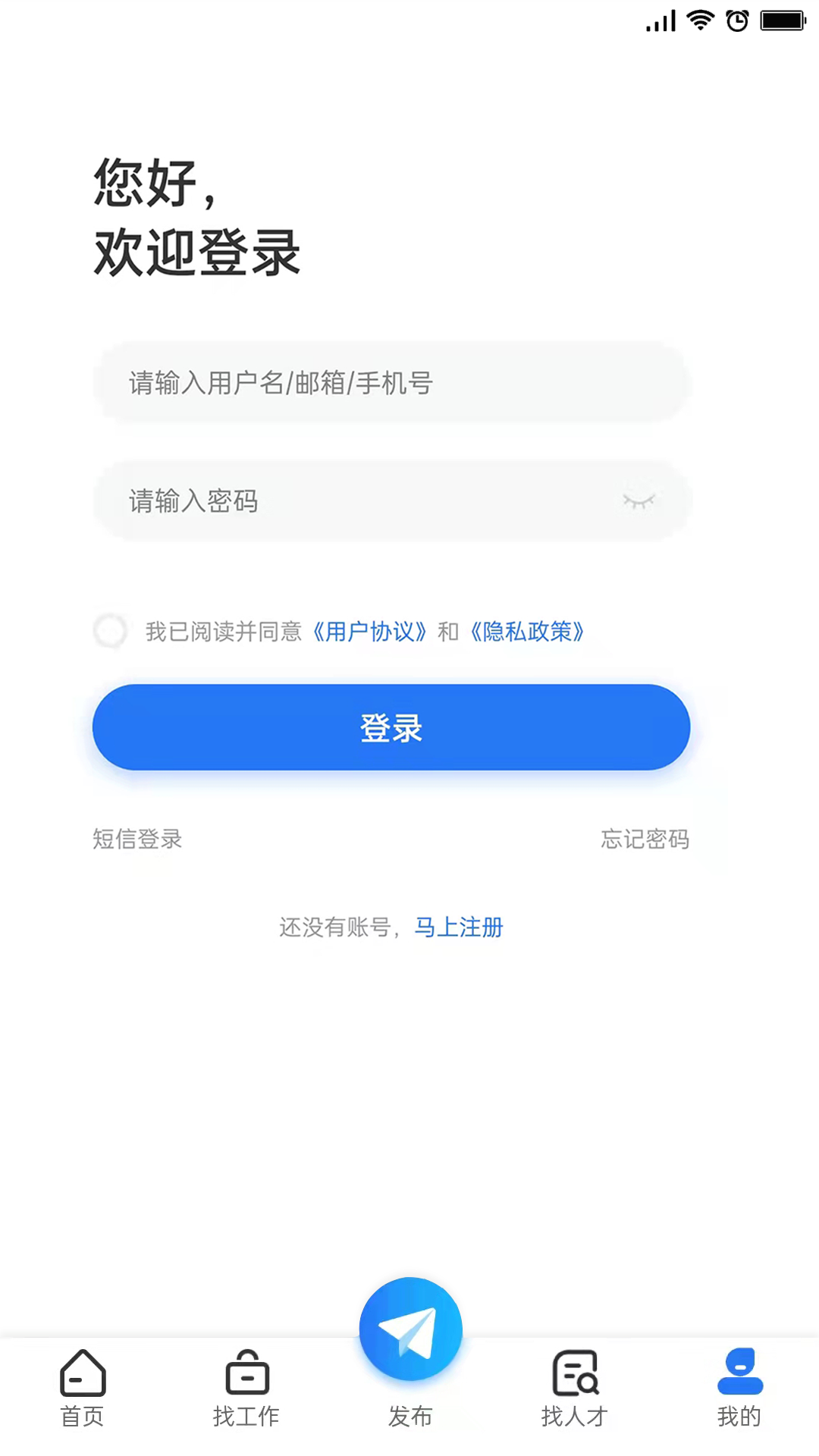Viewport: 819px width, 1456px height.
Task: Check the agreement circle checkbox
Action: point(111,631)
